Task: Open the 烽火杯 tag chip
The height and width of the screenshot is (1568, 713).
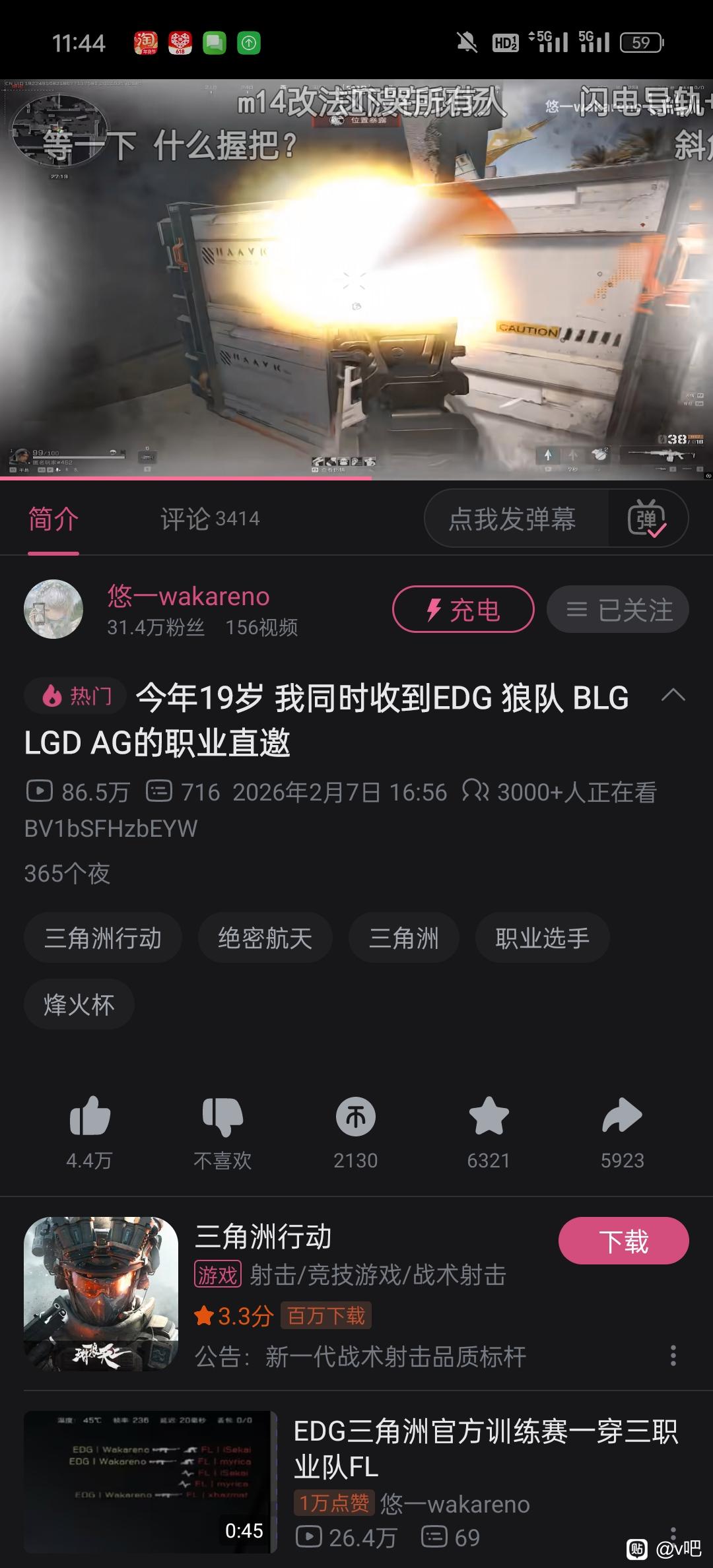Action: 79,1004
